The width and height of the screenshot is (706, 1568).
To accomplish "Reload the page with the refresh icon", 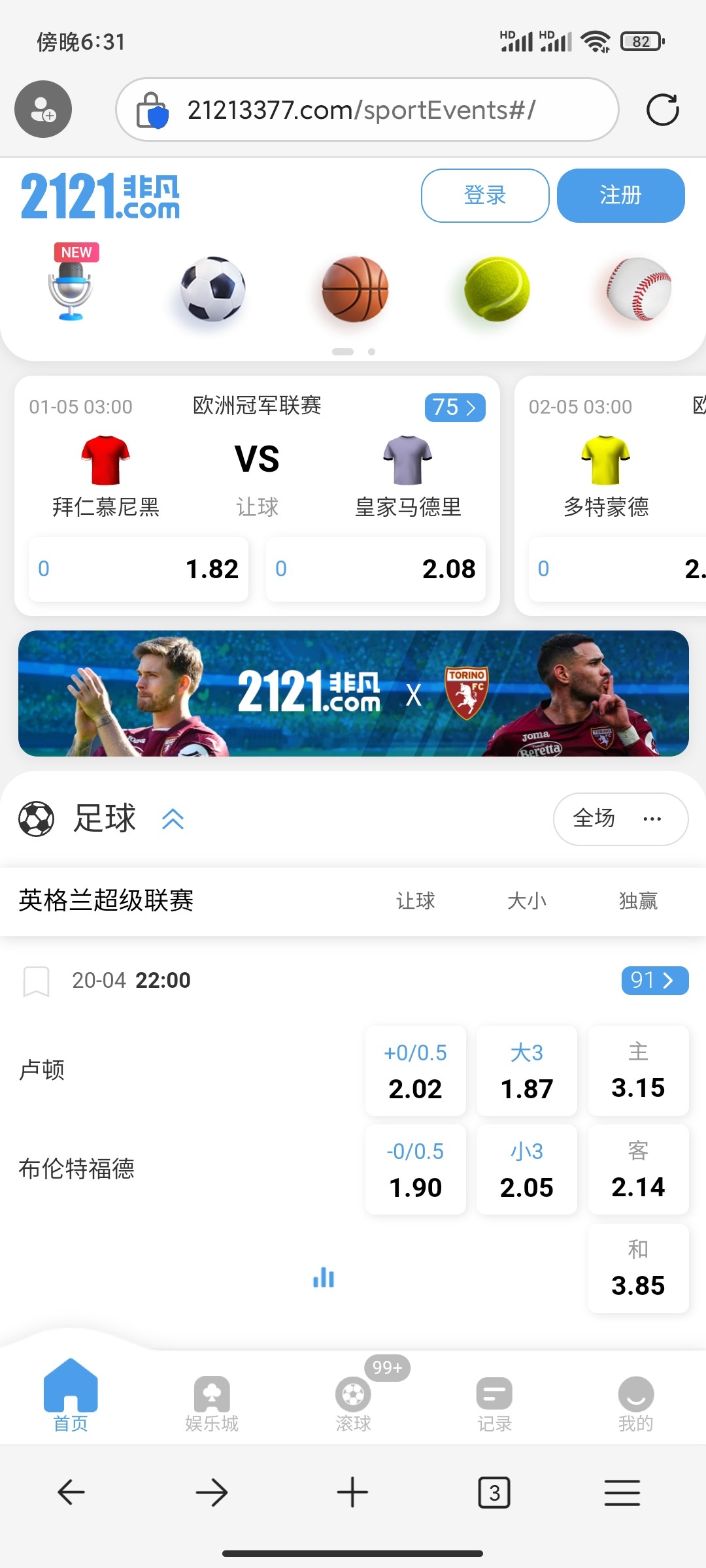I will [662, 110].
